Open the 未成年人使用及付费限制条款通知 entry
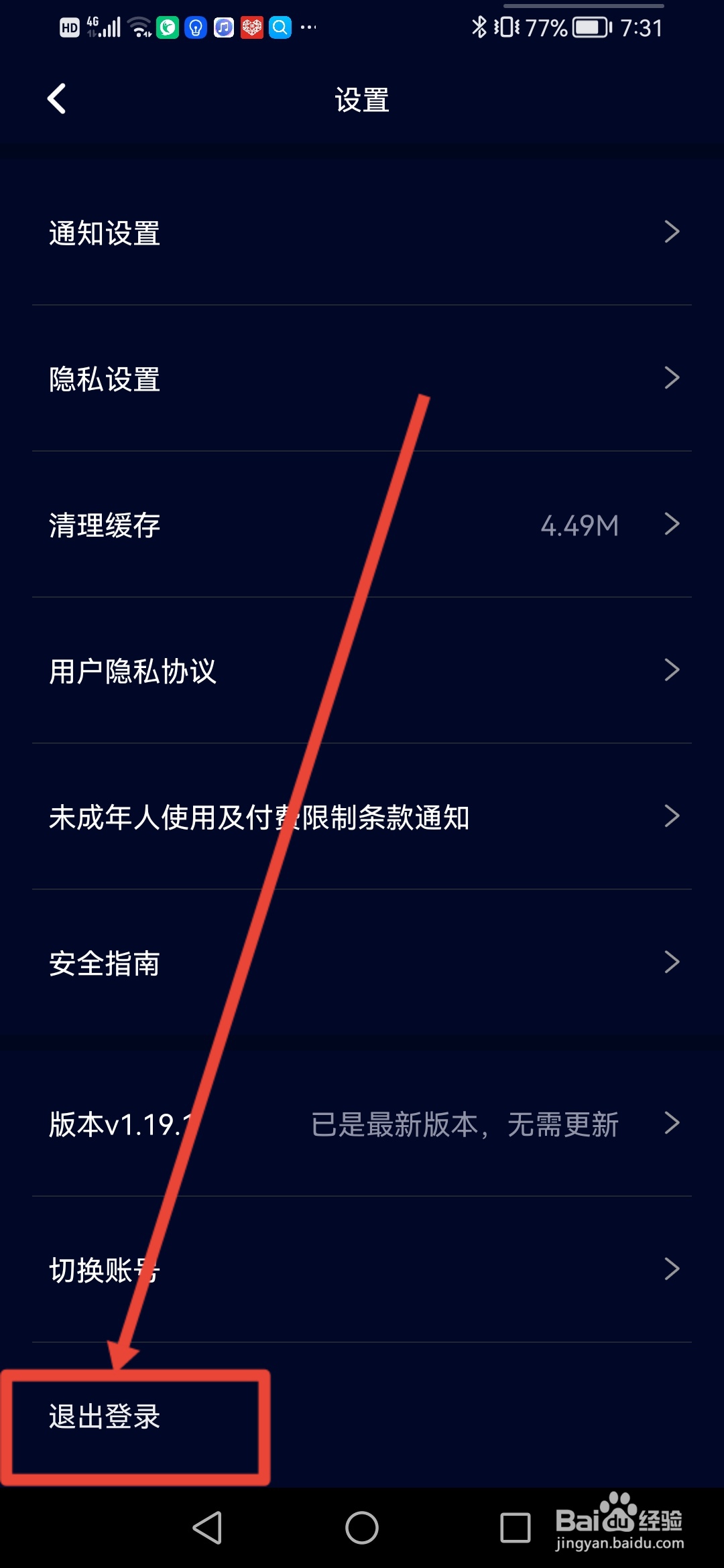This screenshot has width=724, height=1568. 362,816
